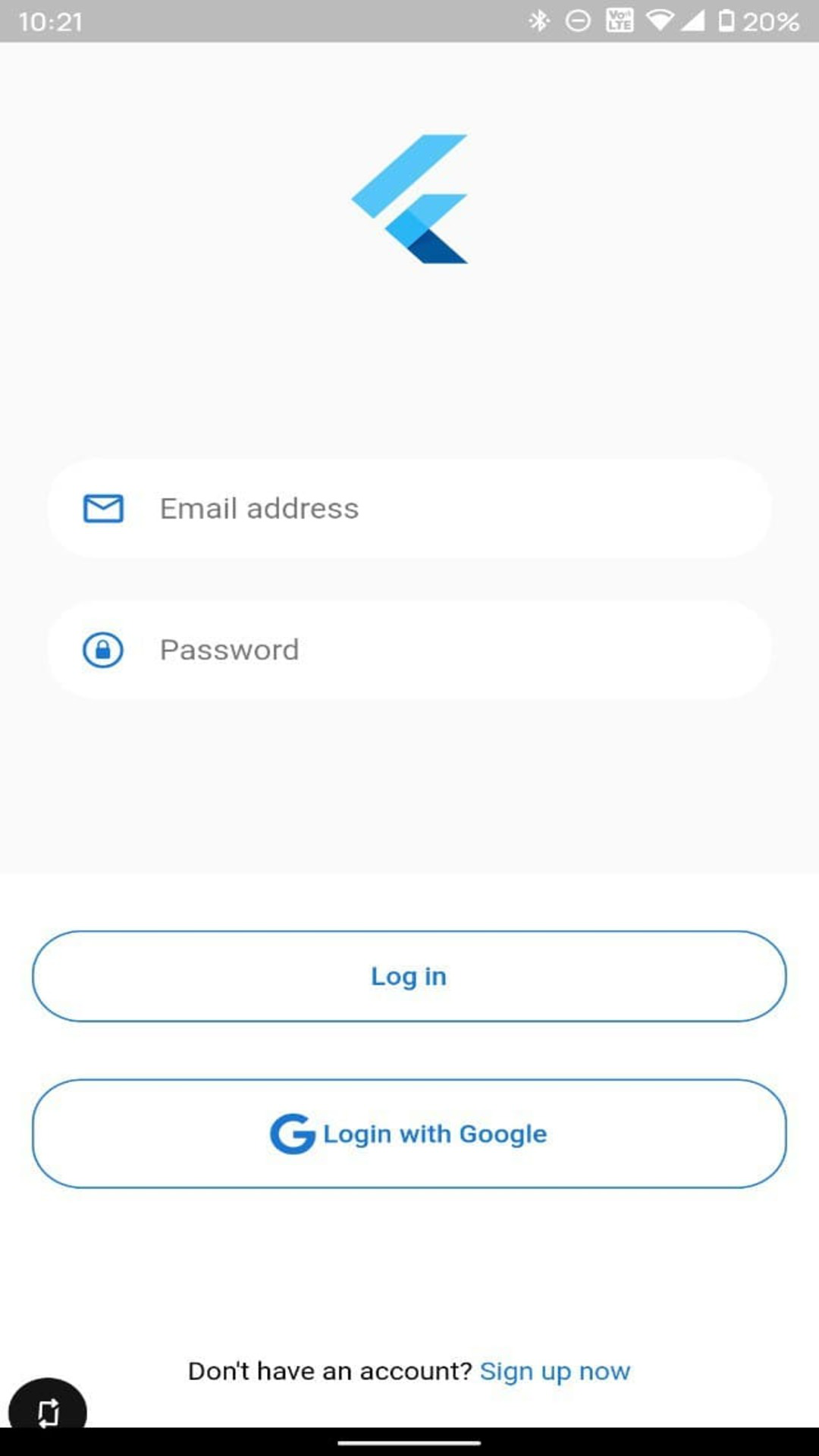Tap the Email address field
The width and height of the screenshot is (819, 1456).
pos(409,508)
